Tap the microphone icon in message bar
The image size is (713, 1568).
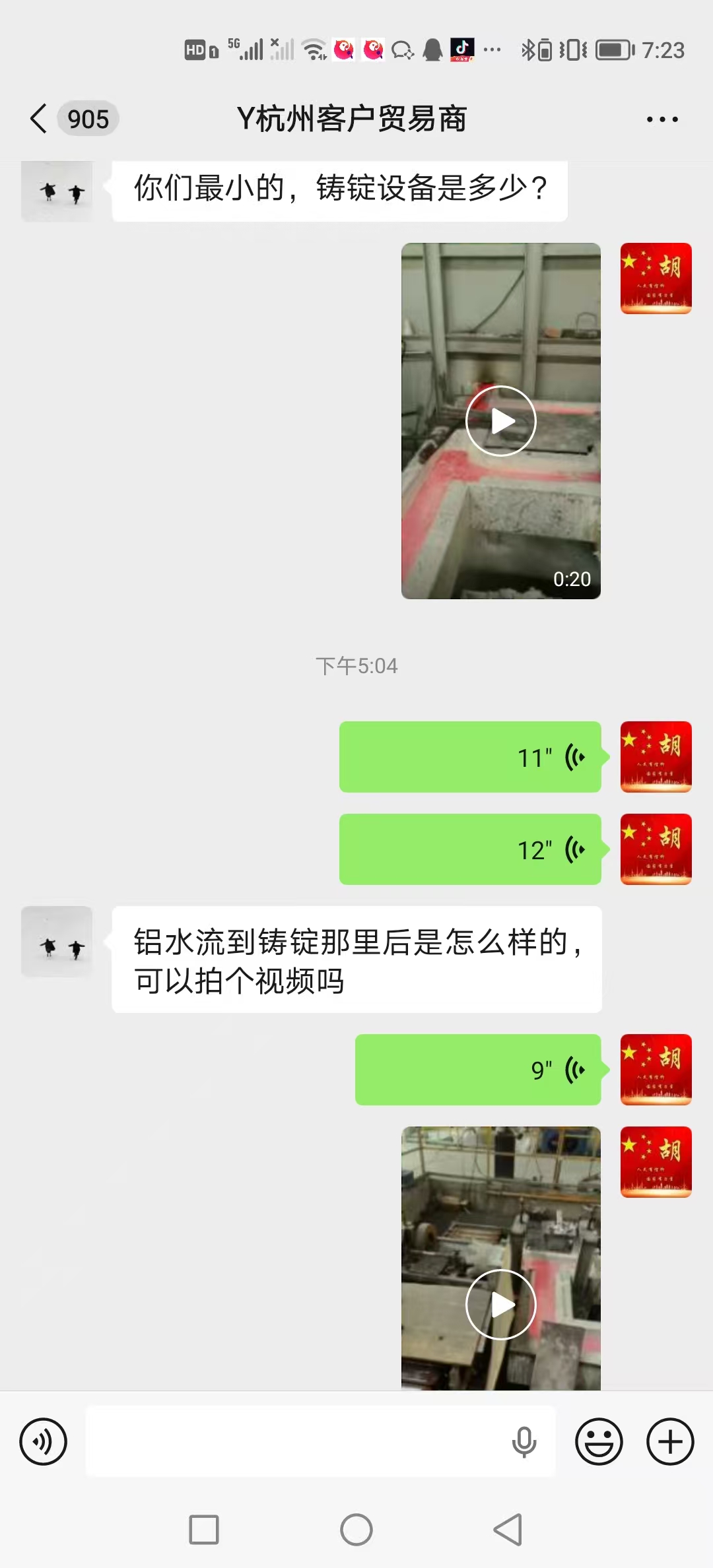[x=524, y=1441]
